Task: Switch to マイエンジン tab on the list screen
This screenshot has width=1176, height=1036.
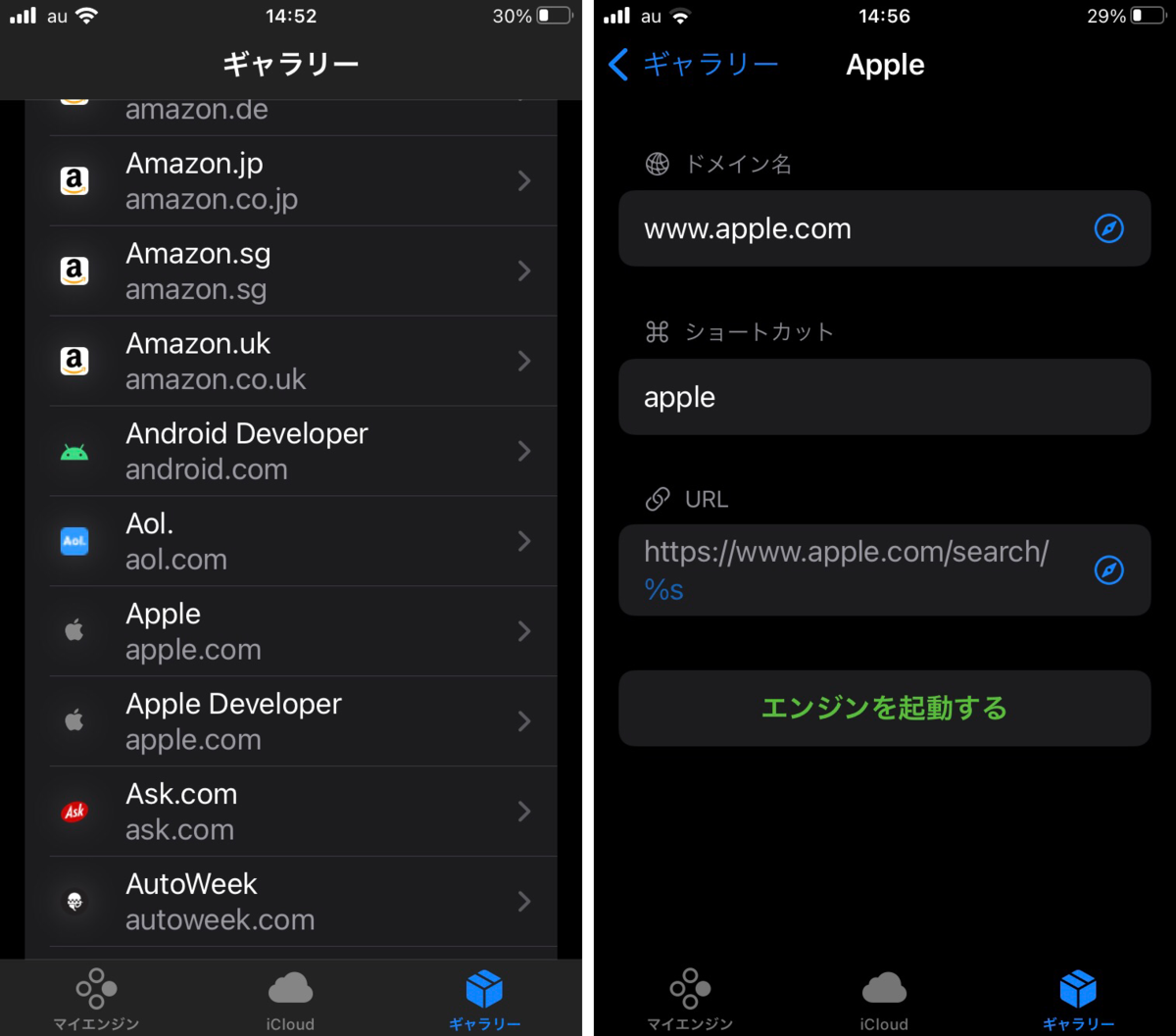Action: pyautogui.click(x=96, y=1000)
